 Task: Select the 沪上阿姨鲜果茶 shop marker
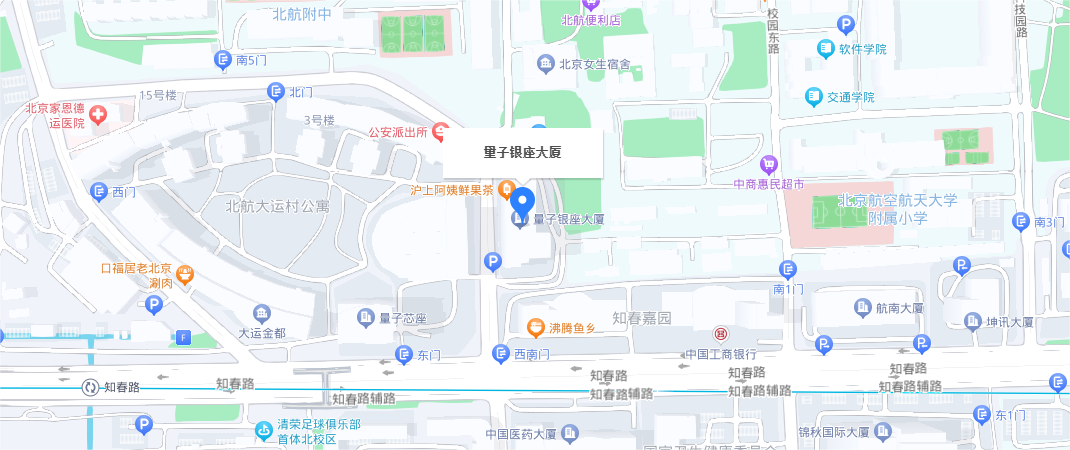point(507,189)
